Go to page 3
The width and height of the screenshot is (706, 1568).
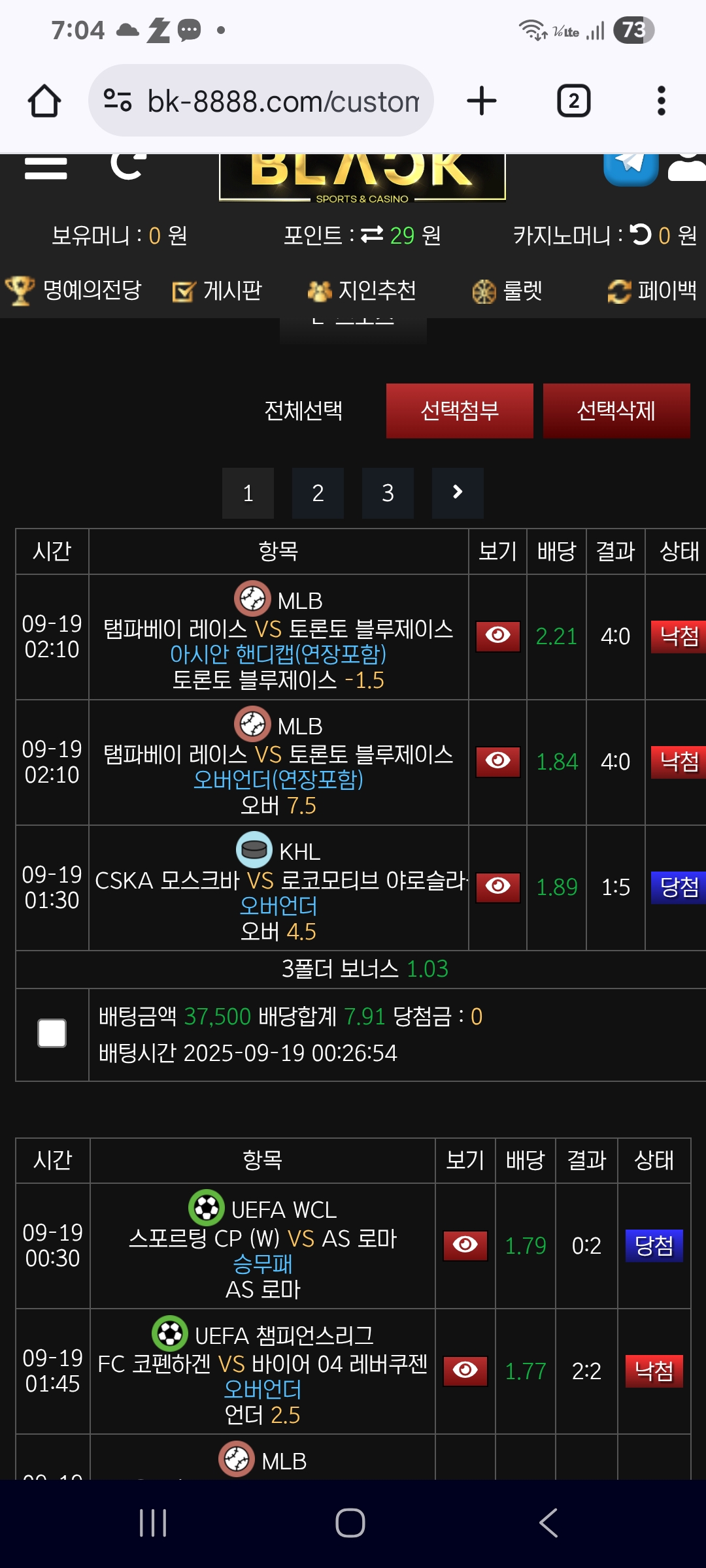(388, 493)
